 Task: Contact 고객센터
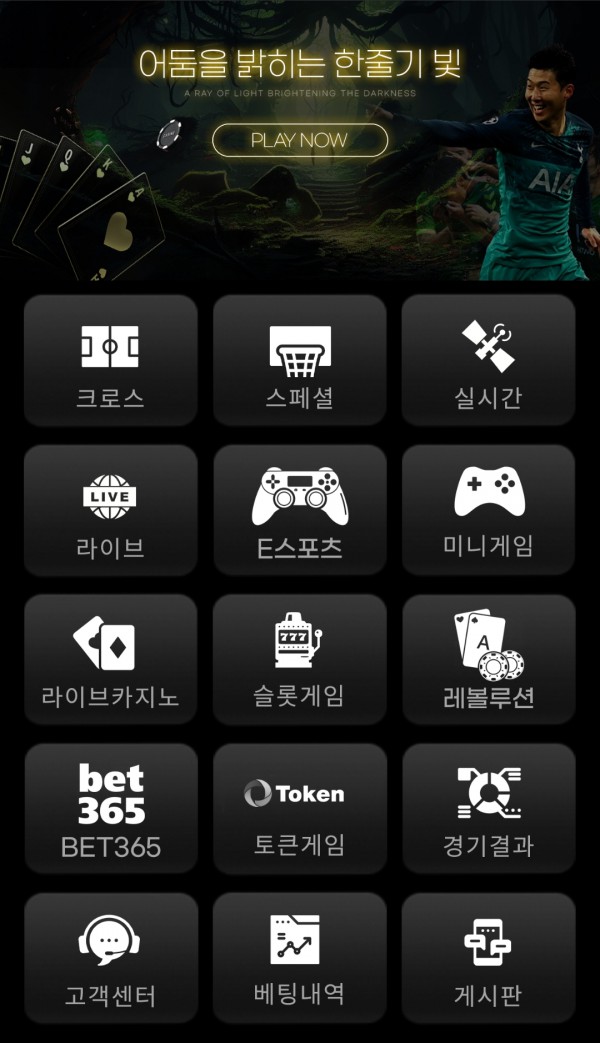(x=110, y=957)
